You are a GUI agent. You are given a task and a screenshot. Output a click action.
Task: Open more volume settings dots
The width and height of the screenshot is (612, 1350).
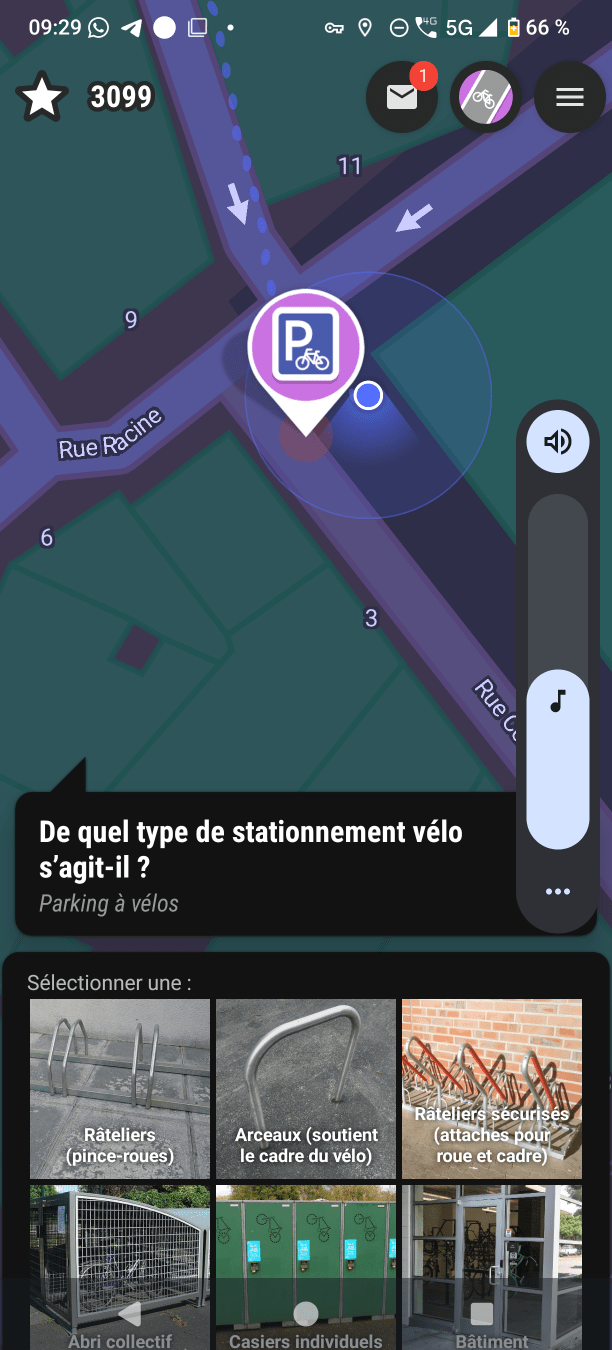pyautogui.click(x=558, y=891)
